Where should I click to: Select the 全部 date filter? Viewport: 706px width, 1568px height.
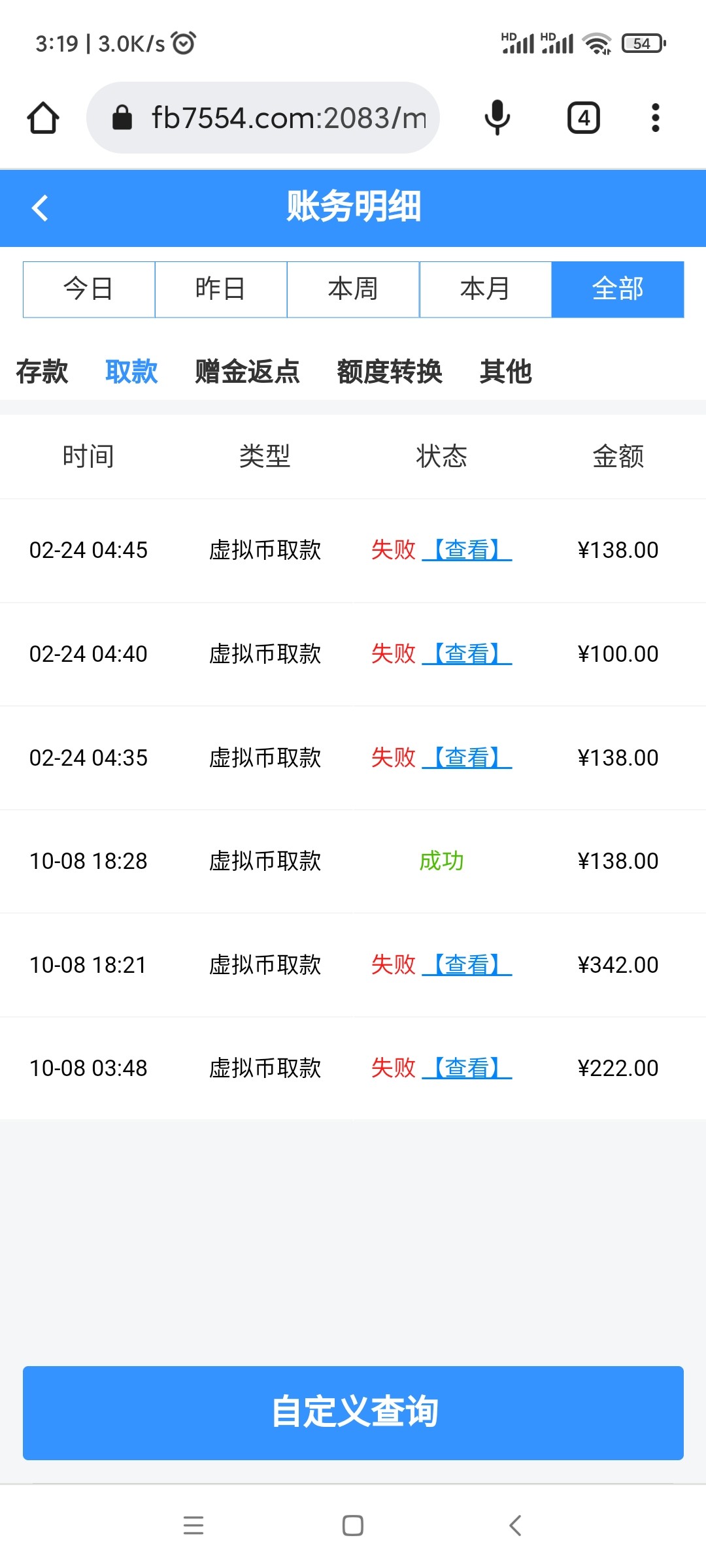pos(618,289)
